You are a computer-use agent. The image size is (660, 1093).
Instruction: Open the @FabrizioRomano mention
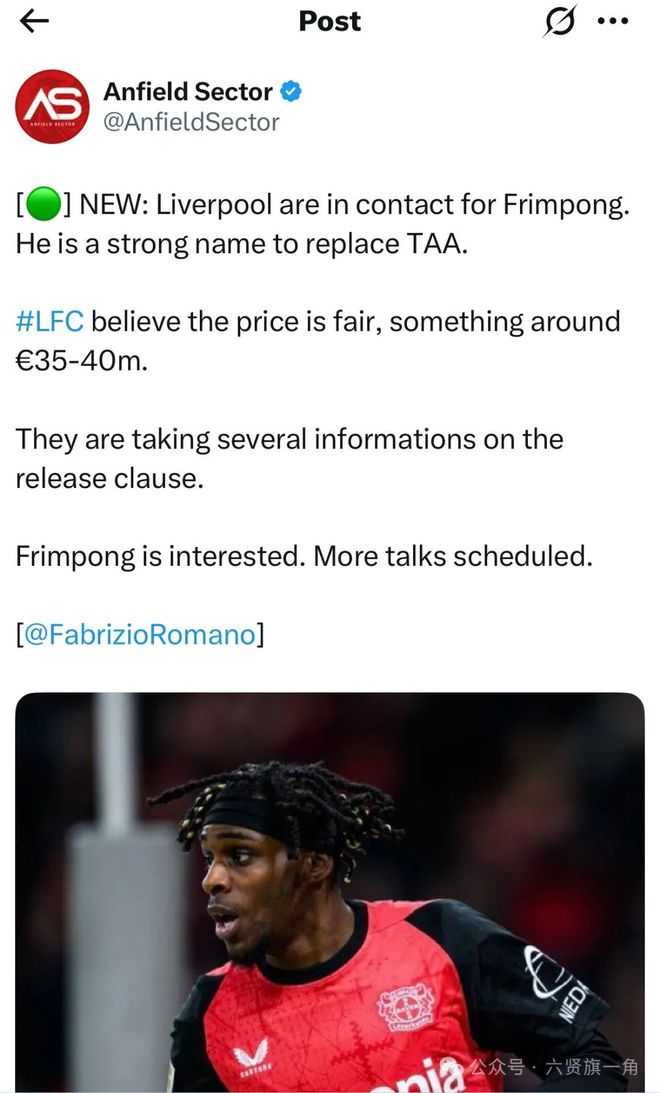click(x=139, y=634)
